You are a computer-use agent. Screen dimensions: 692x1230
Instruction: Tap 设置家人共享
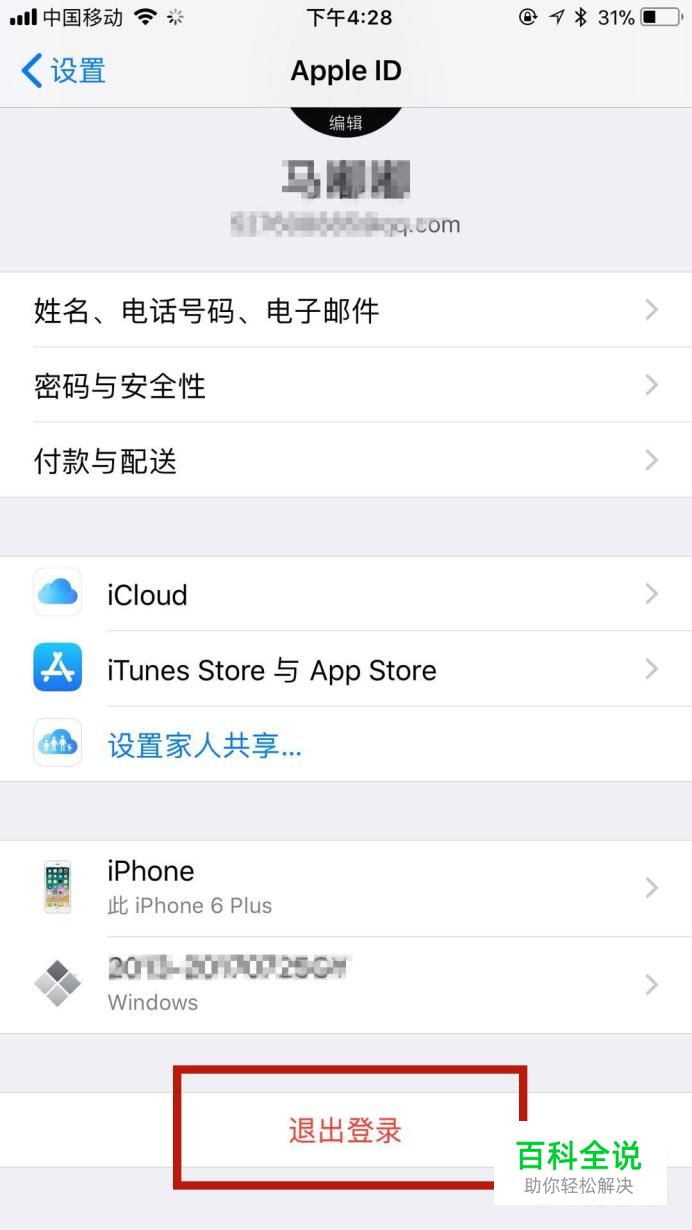[346, 744]
